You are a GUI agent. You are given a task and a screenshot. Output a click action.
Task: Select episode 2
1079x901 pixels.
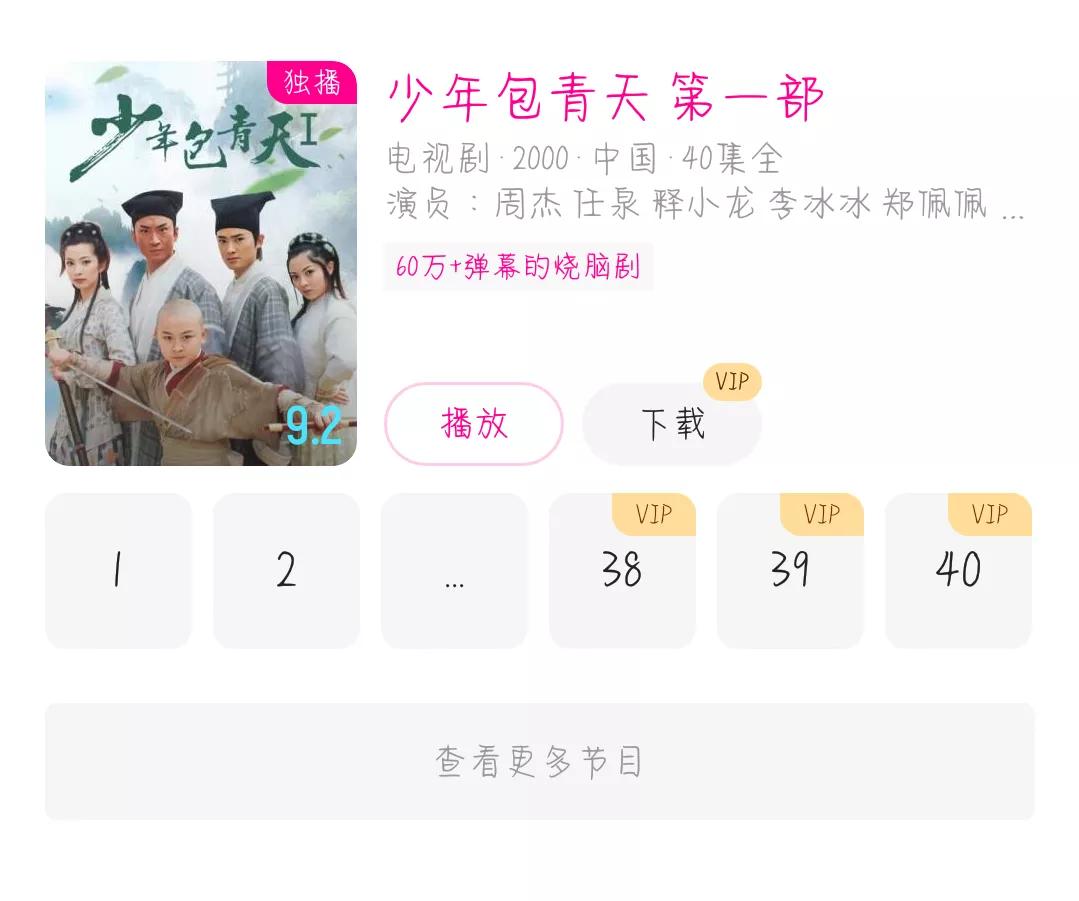coord(286,571)
